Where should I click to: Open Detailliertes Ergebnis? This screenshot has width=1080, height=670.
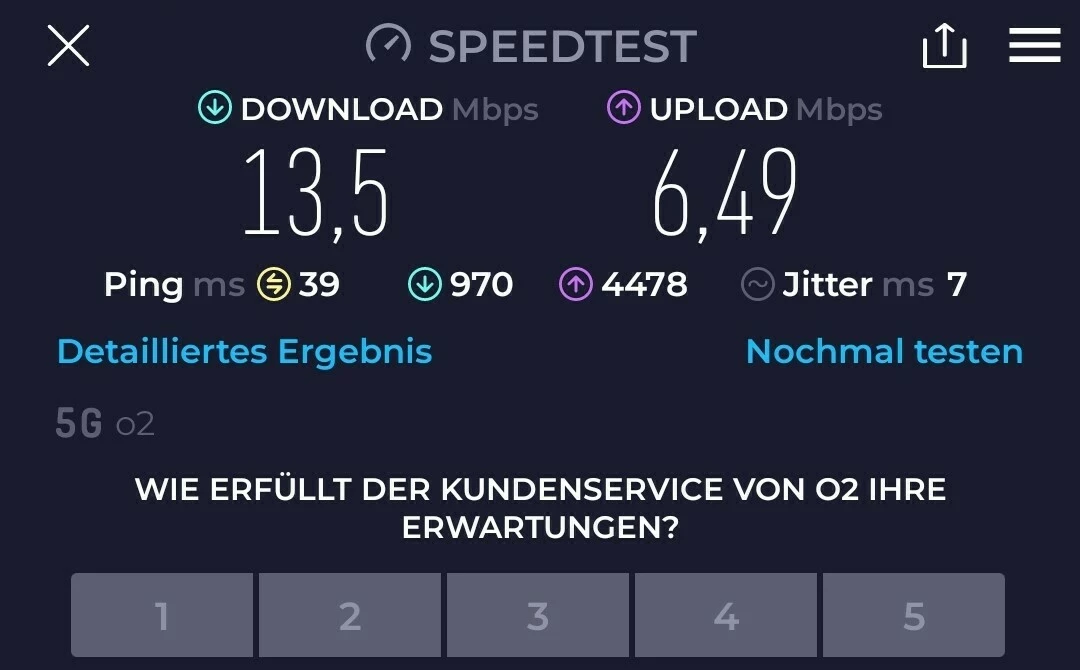(244, 352)
